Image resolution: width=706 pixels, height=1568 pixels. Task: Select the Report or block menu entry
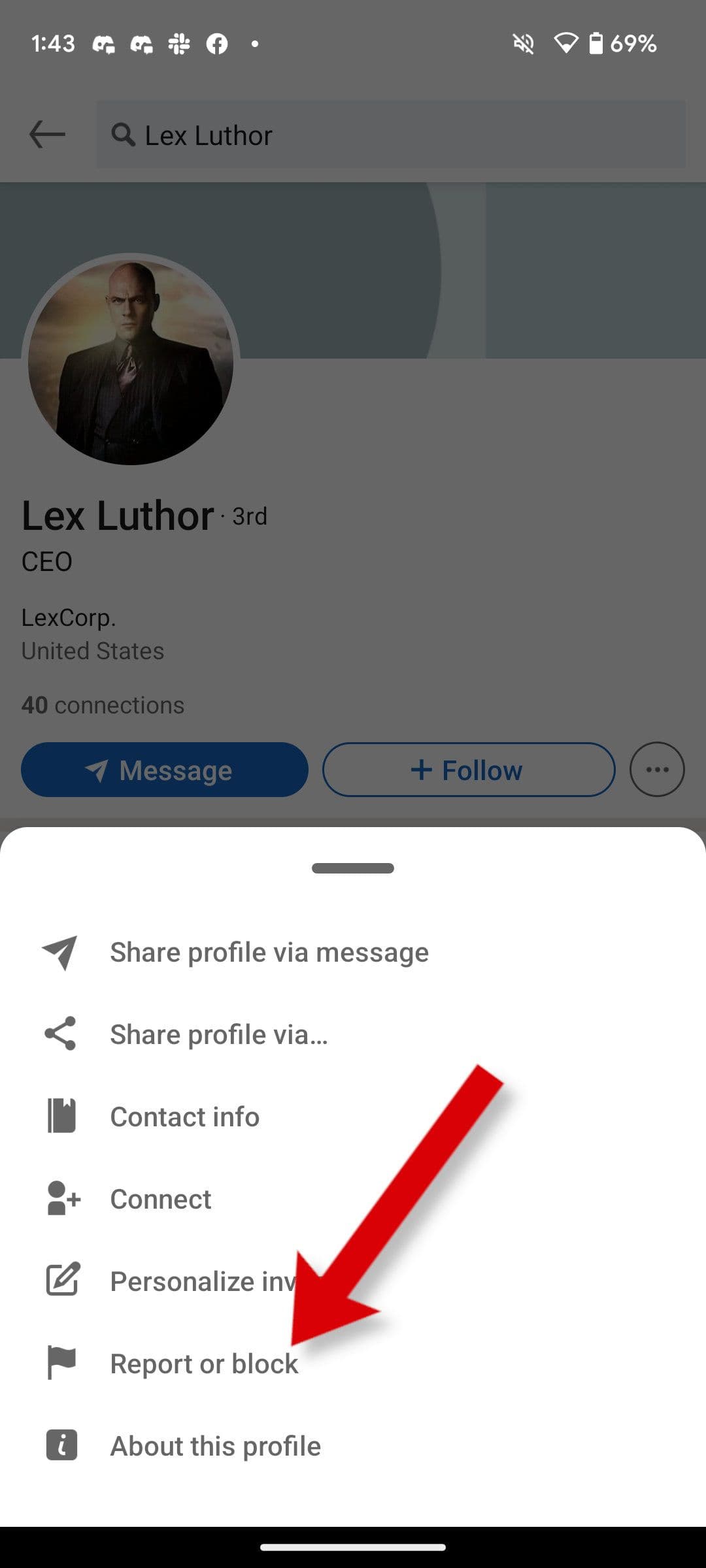click(203, 1363)
